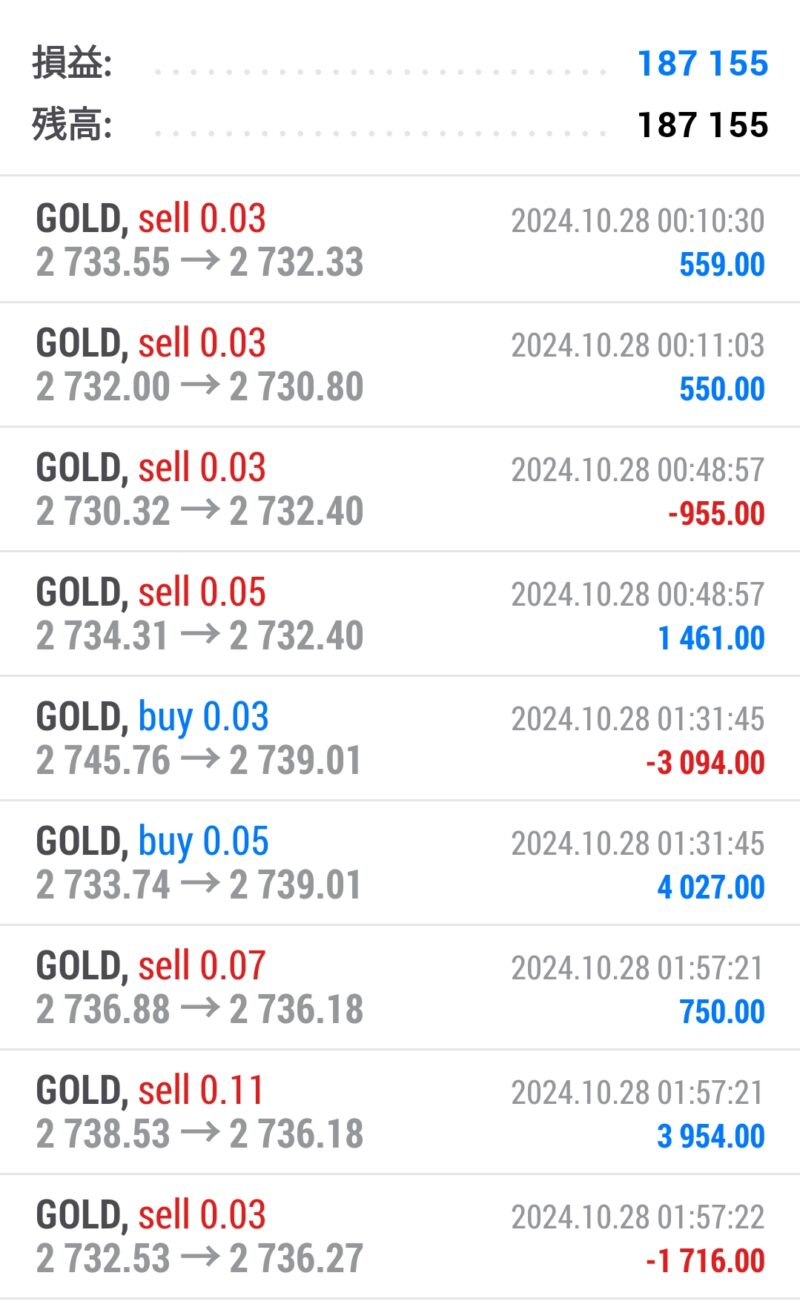The height and width of the screenshot is (1310, 800).
Task: Expand the GOLD buy 0.03 trade with -3 094.00 loss
Action: 400,738
